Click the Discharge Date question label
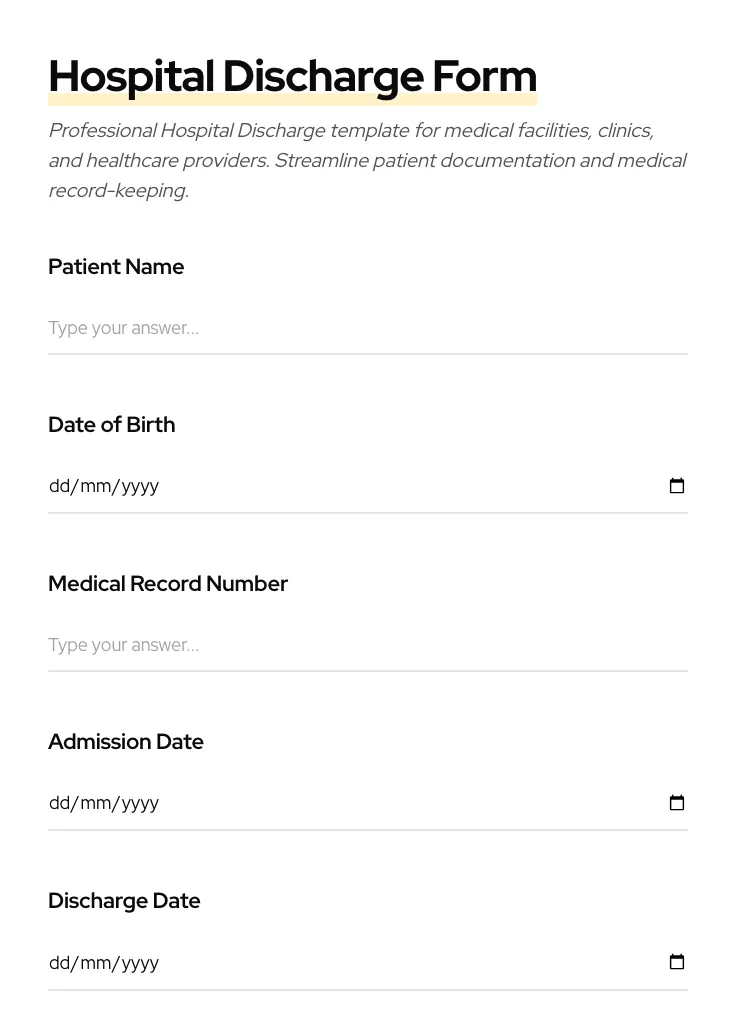 tap(124, 901)
